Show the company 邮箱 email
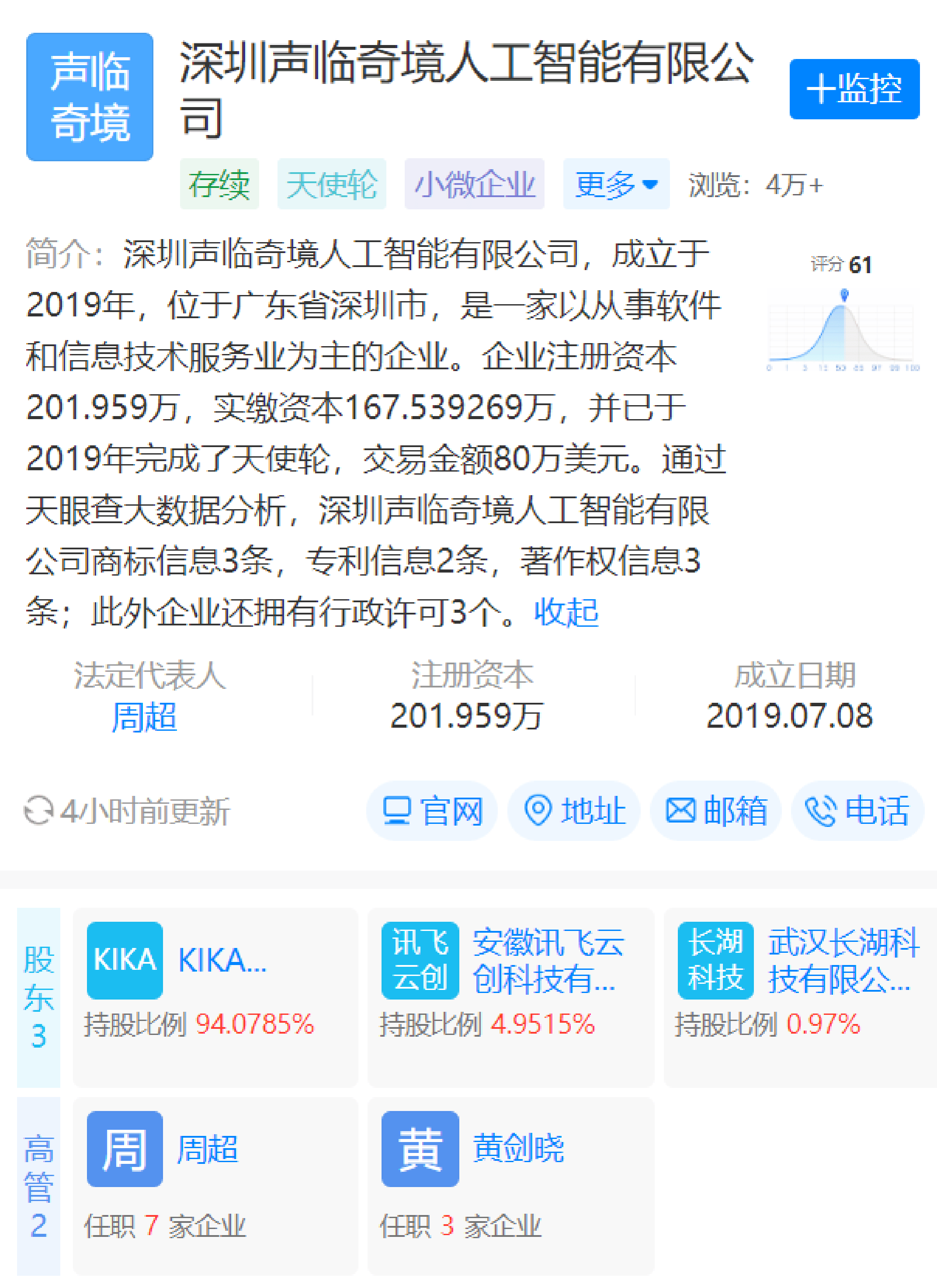 (715, 810)
